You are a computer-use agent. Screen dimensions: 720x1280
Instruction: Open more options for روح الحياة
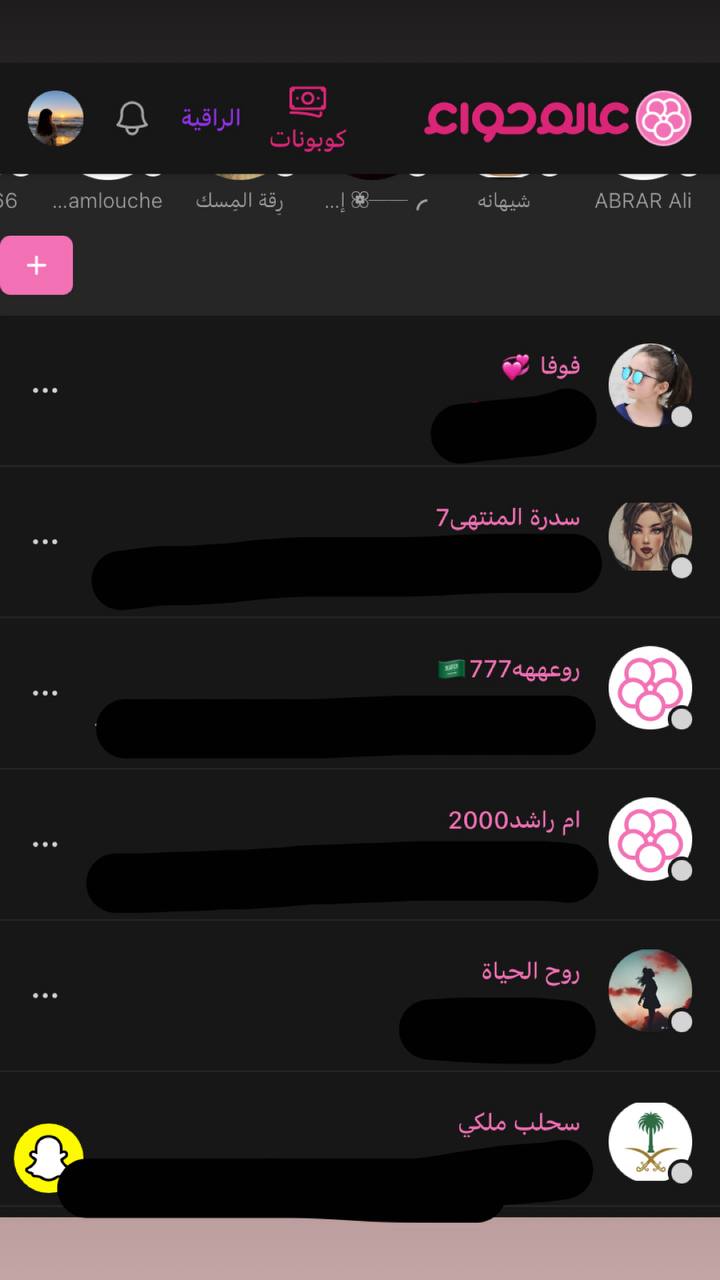[45, 996]
